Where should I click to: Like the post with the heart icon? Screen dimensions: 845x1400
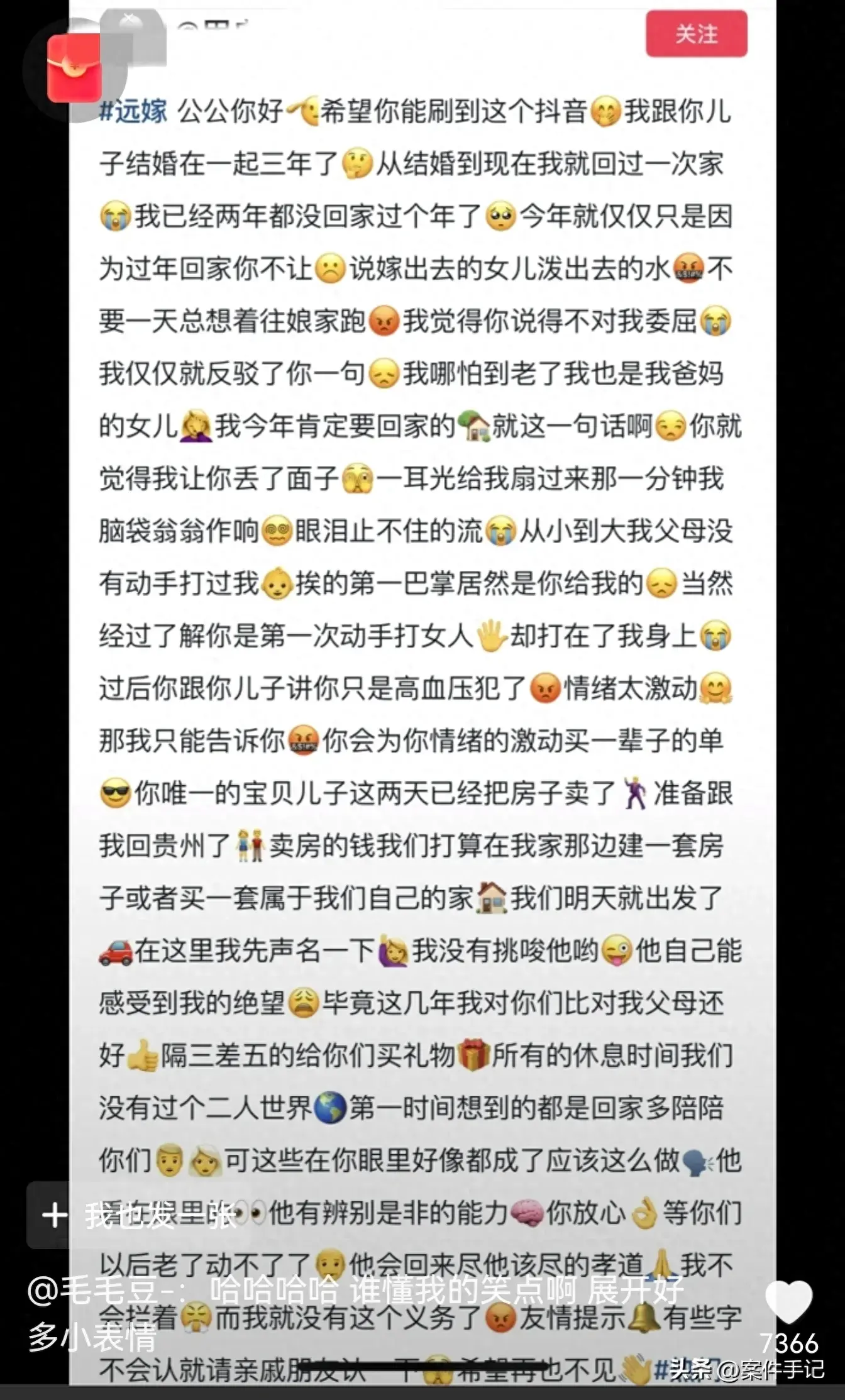pos(788,1301)
